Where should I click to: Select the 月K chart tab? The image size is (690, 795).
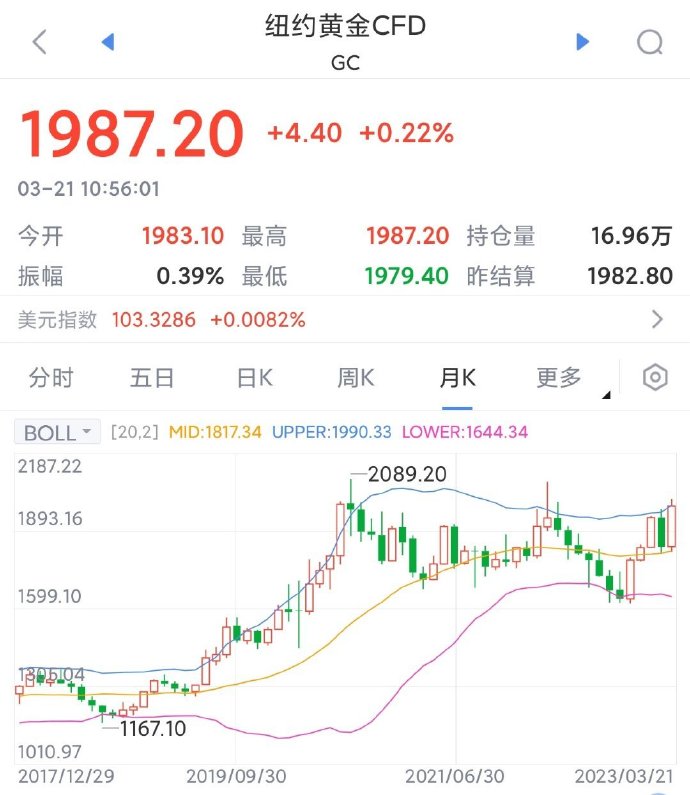[x=457, y=378]
